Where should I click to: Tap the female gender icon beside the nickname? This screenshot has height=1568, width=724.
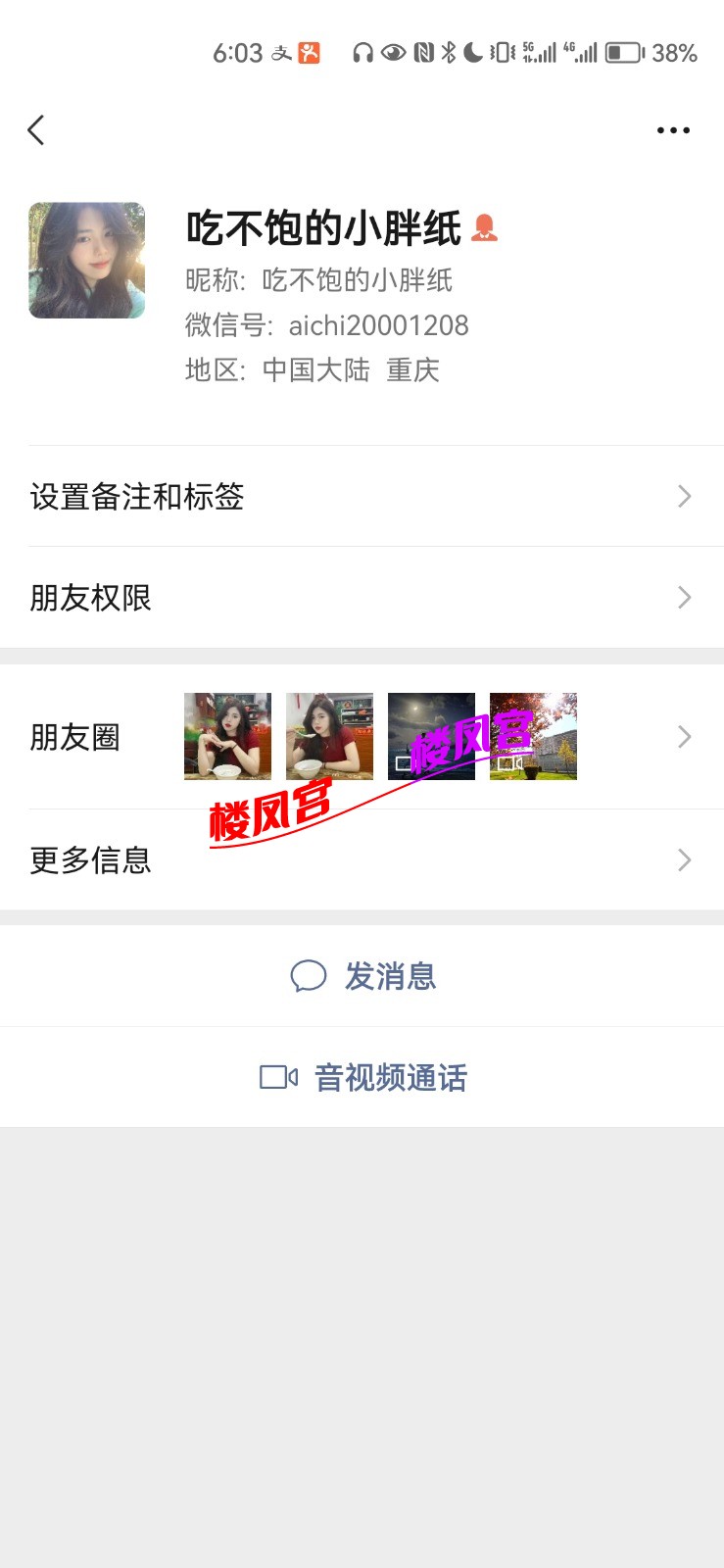pos(484,229)
